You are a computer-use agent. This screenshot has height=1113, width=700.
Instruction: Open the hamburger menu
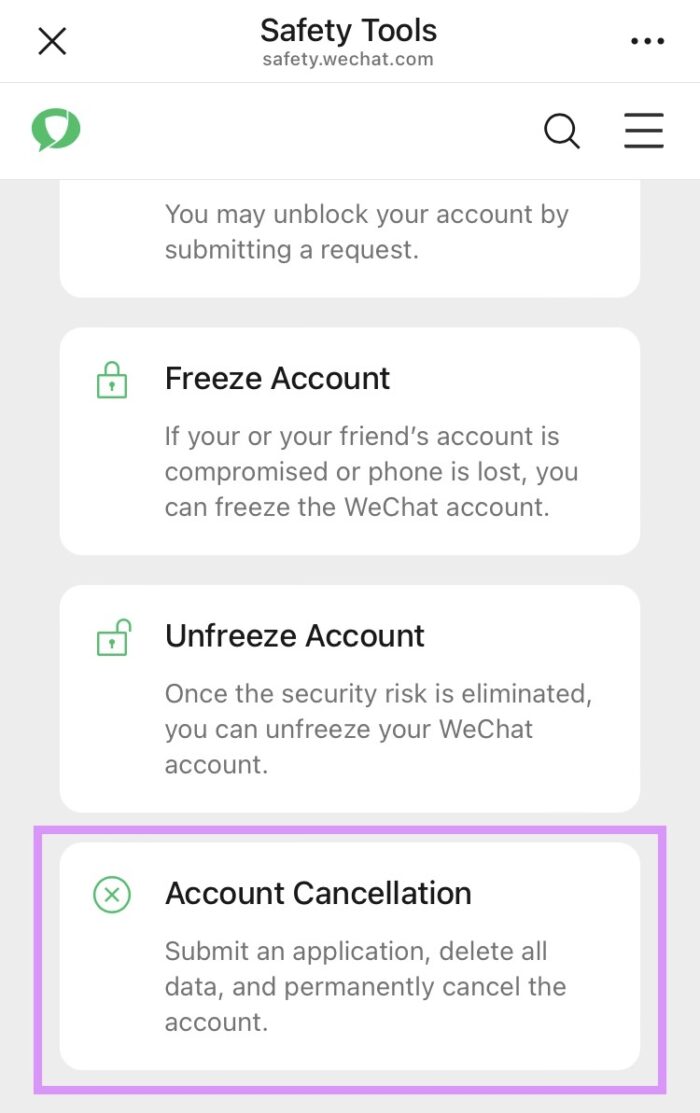(644, 131)
